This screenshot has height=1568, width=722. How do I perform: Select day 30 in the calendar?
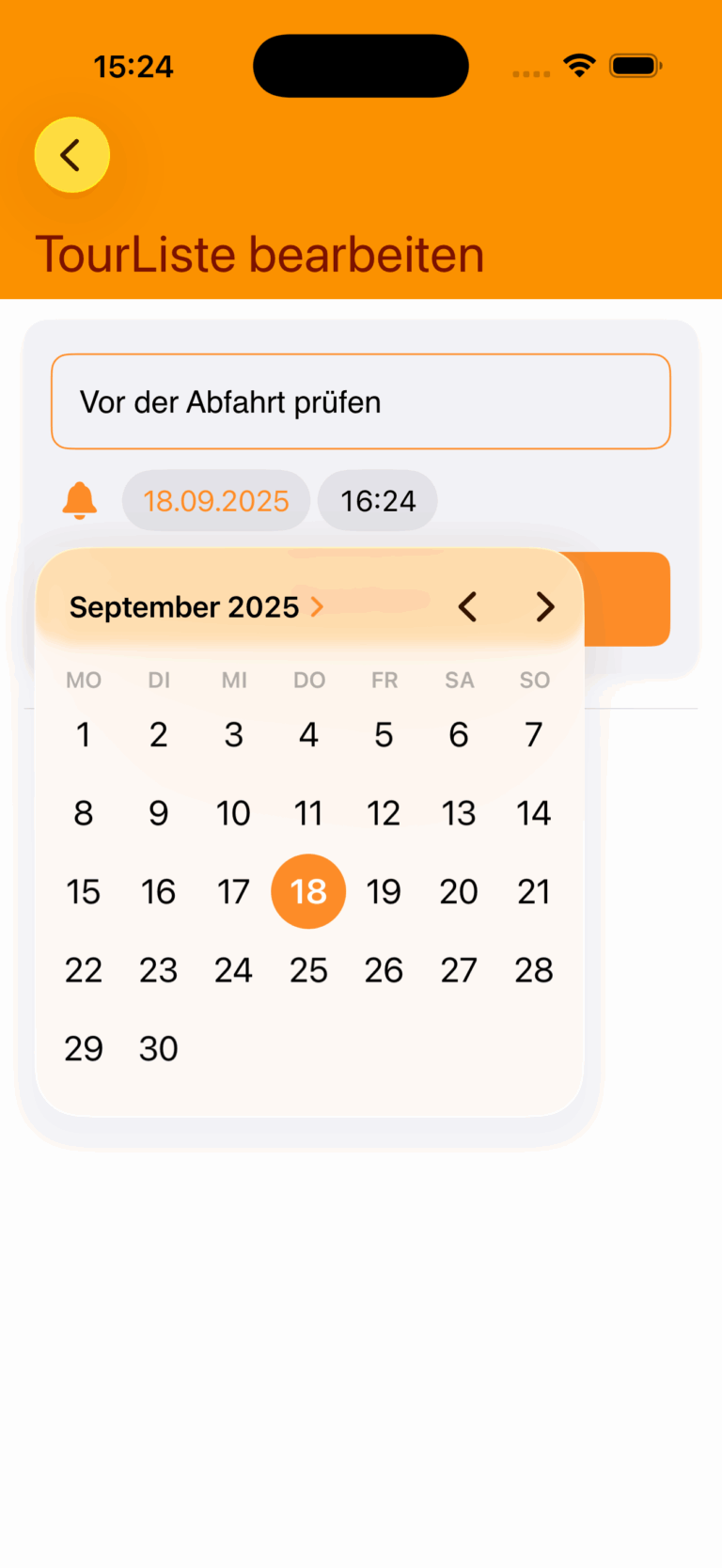coord(159,1049)
